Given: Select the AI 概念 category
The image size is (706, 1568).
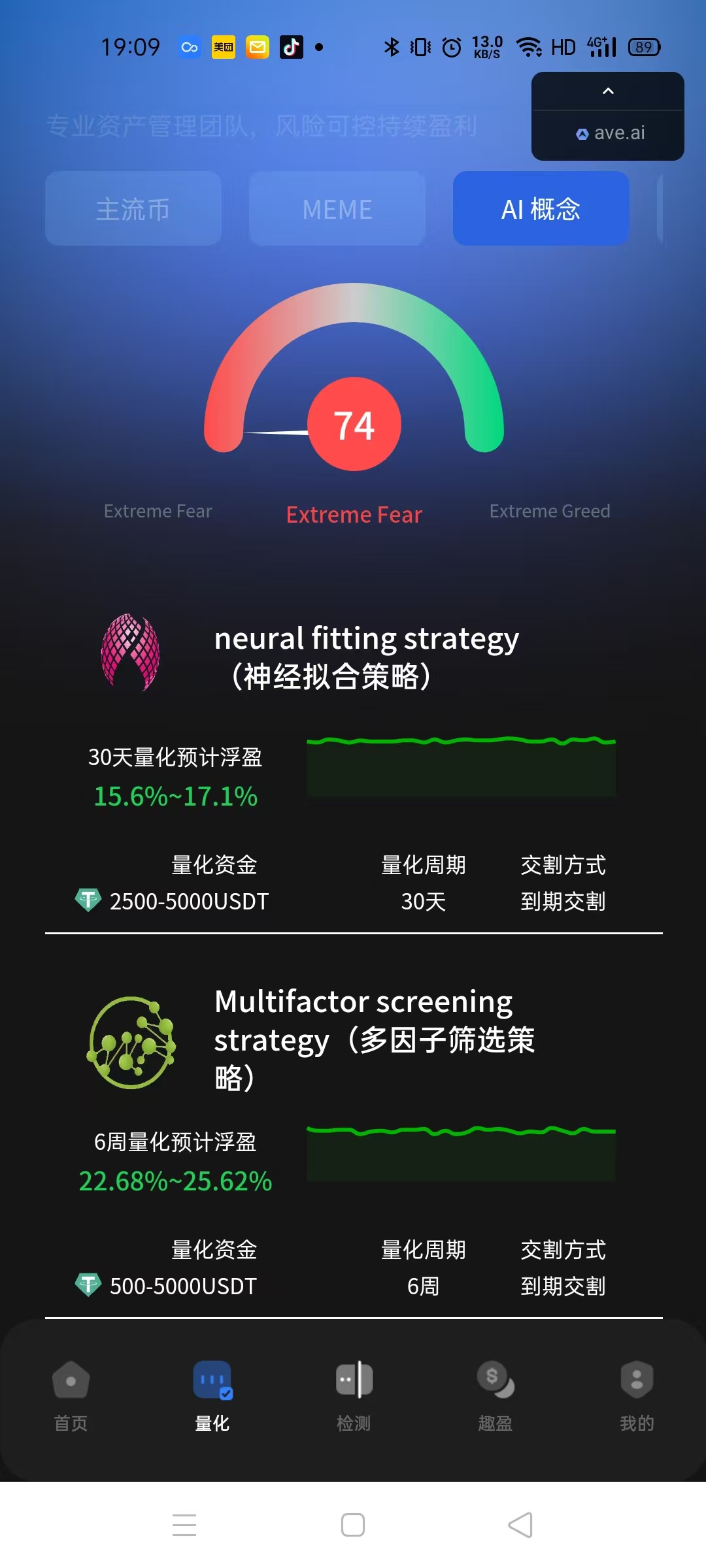Looking at the screenshot, I should [x=541, y=209].
